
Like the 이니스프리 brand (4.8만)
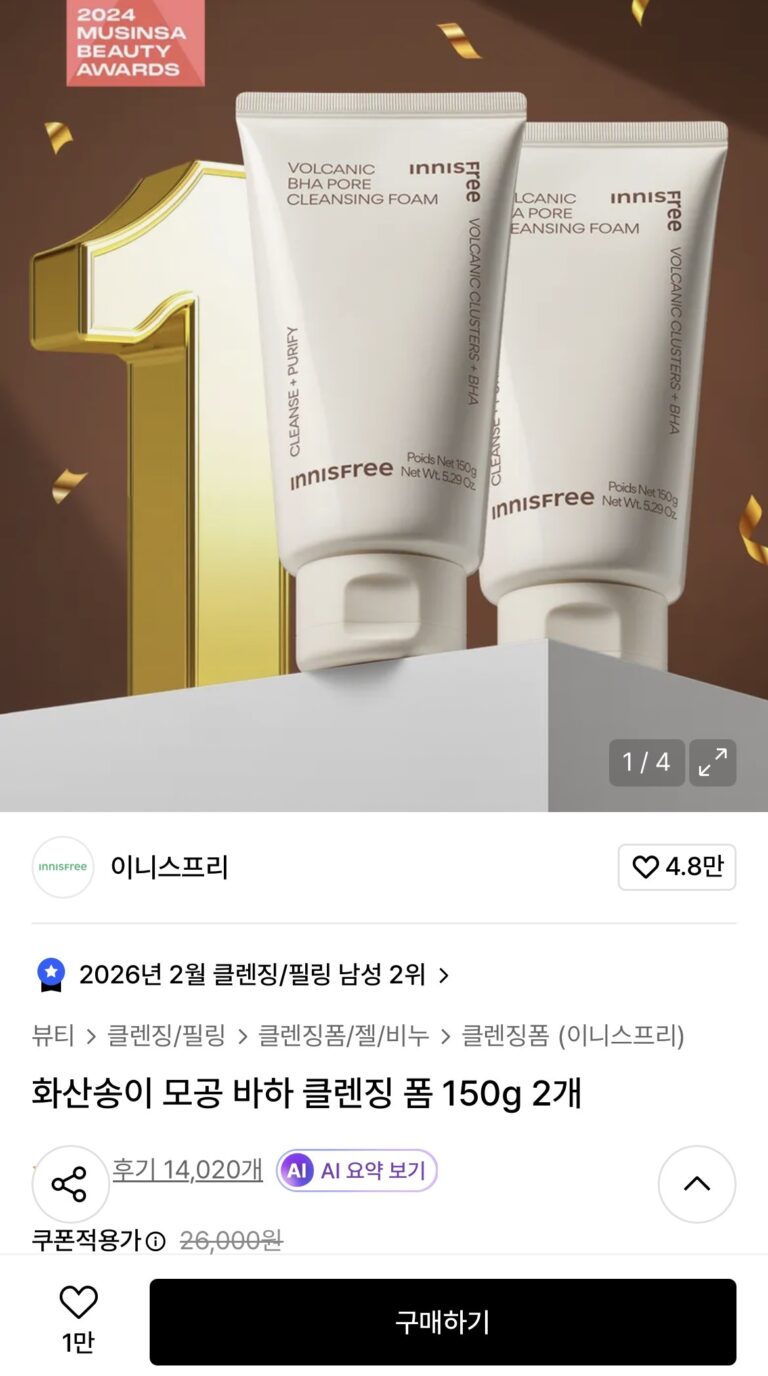coord(676,867)
